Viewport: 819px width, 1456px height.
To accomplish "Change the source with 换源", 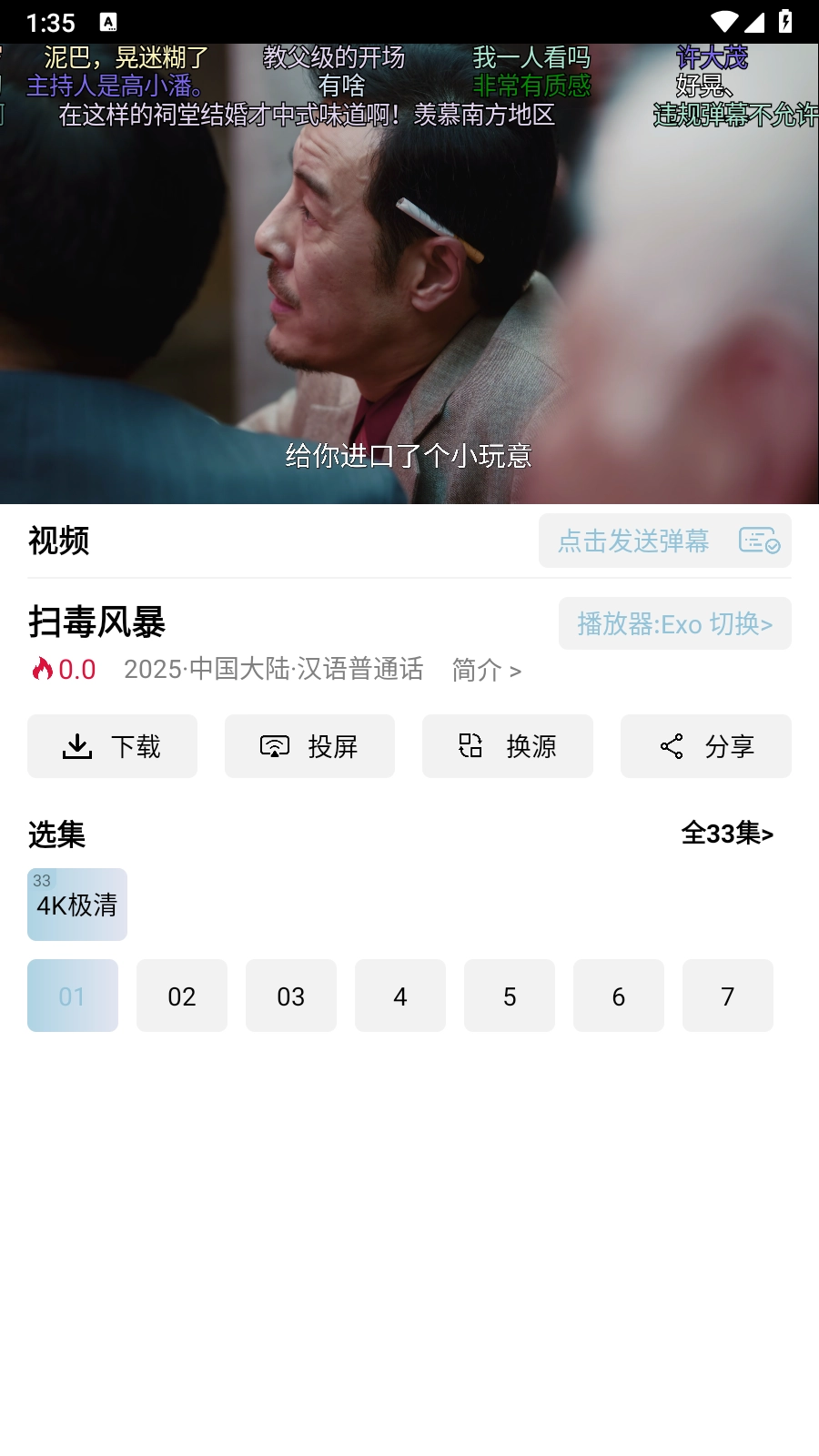I will click(x=507, y=746).
